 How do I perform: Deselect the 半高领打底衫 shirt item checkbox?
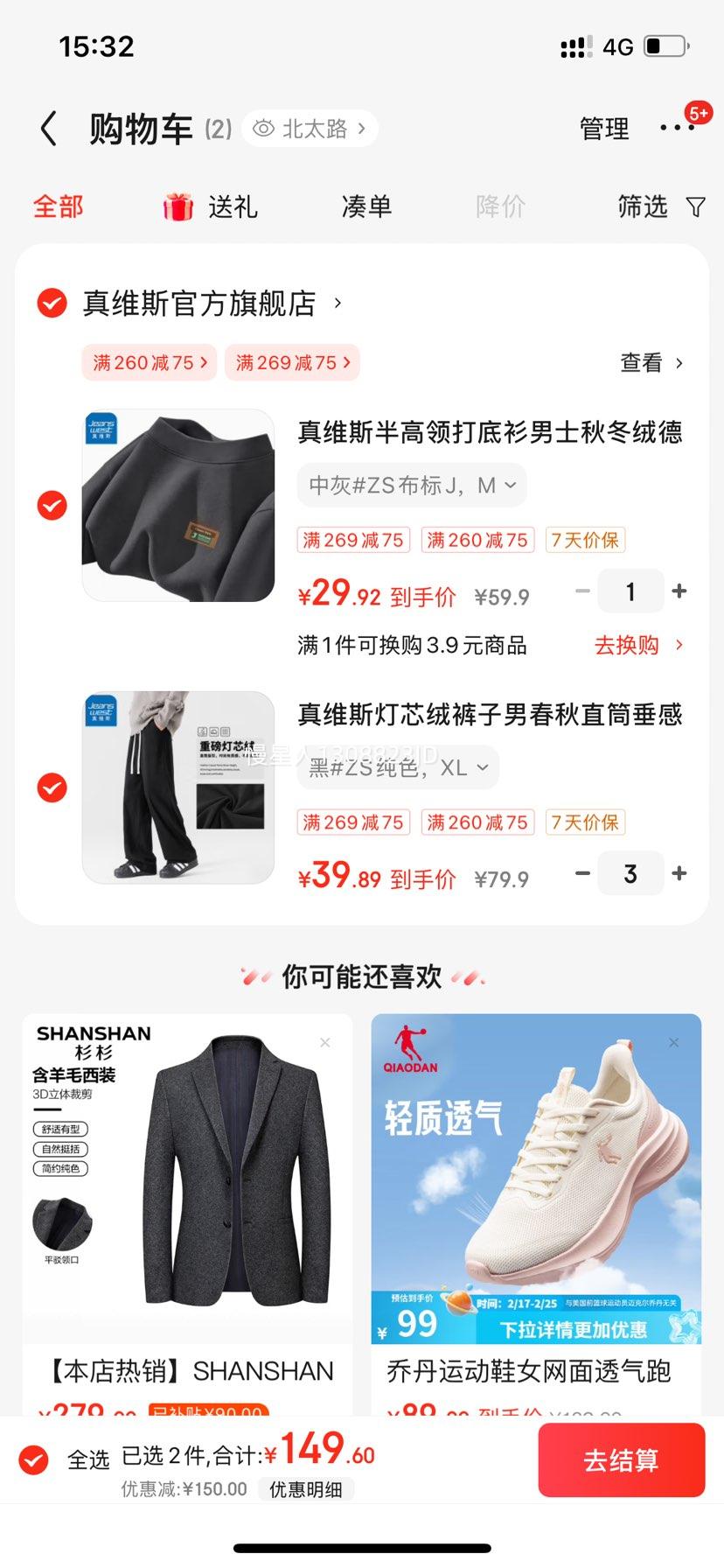click(x=52, y=505)
